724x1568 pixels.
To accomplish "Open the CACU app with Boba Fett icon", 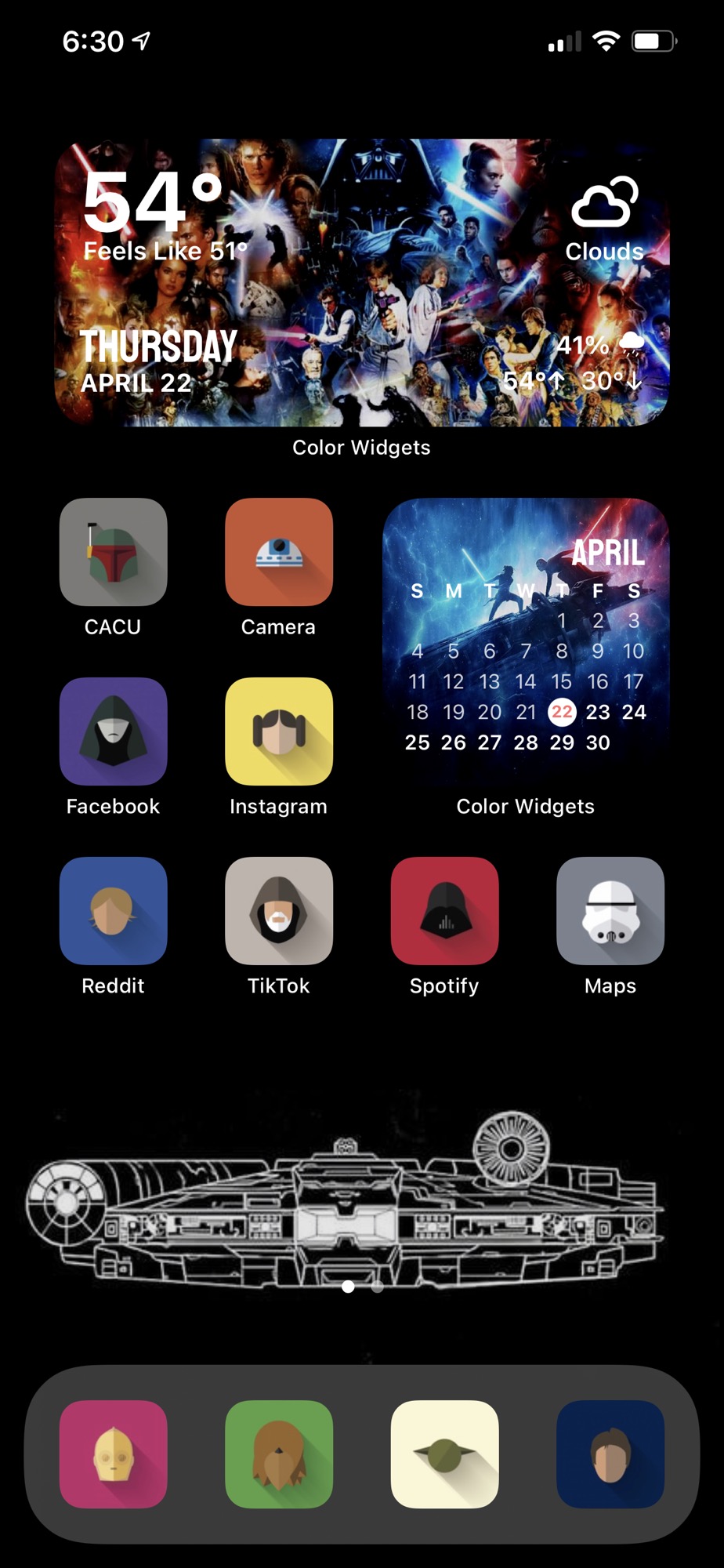I will coord(113,552).
